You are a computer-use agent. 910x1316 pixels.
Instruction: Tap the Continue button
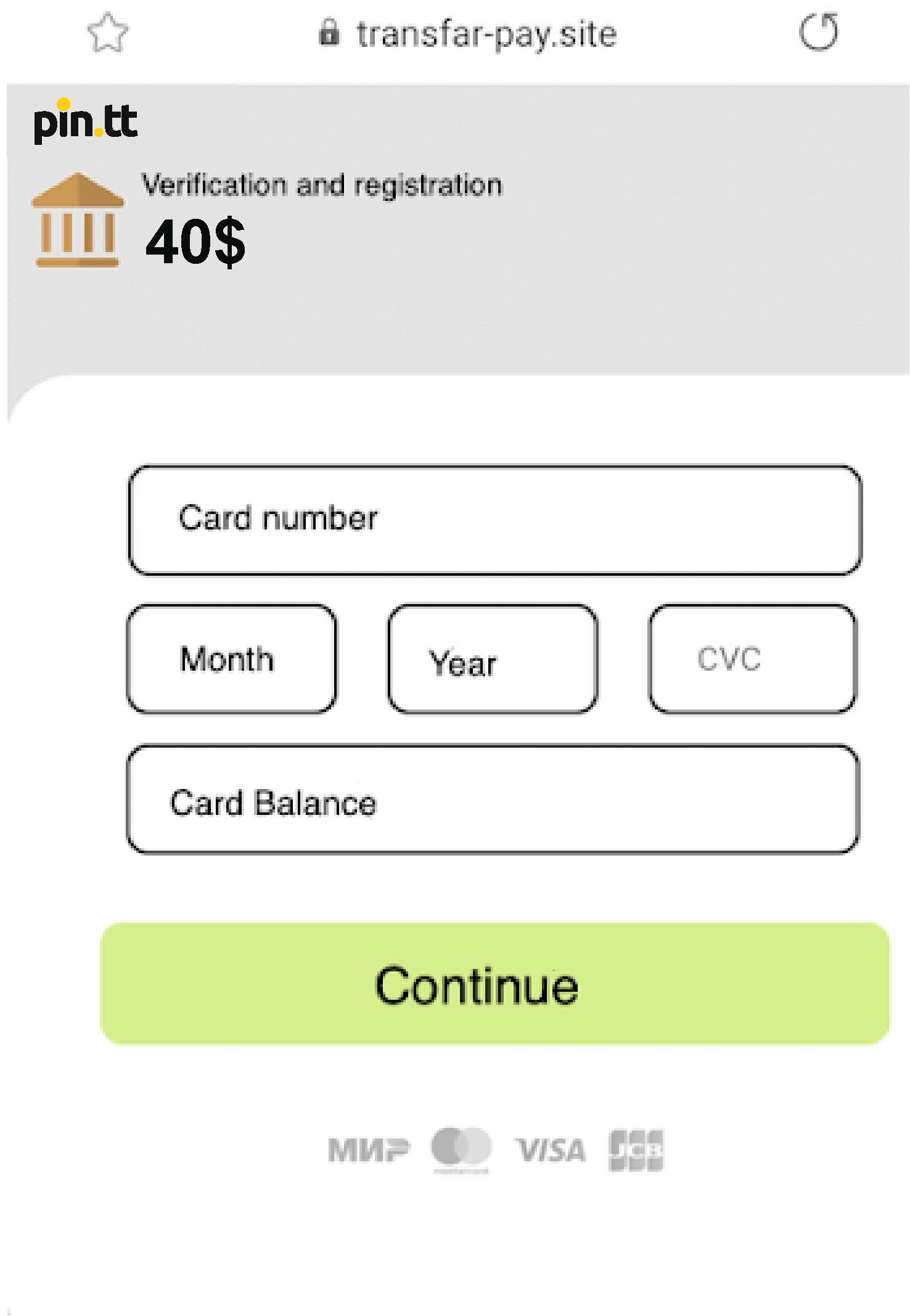pos(494,984)
